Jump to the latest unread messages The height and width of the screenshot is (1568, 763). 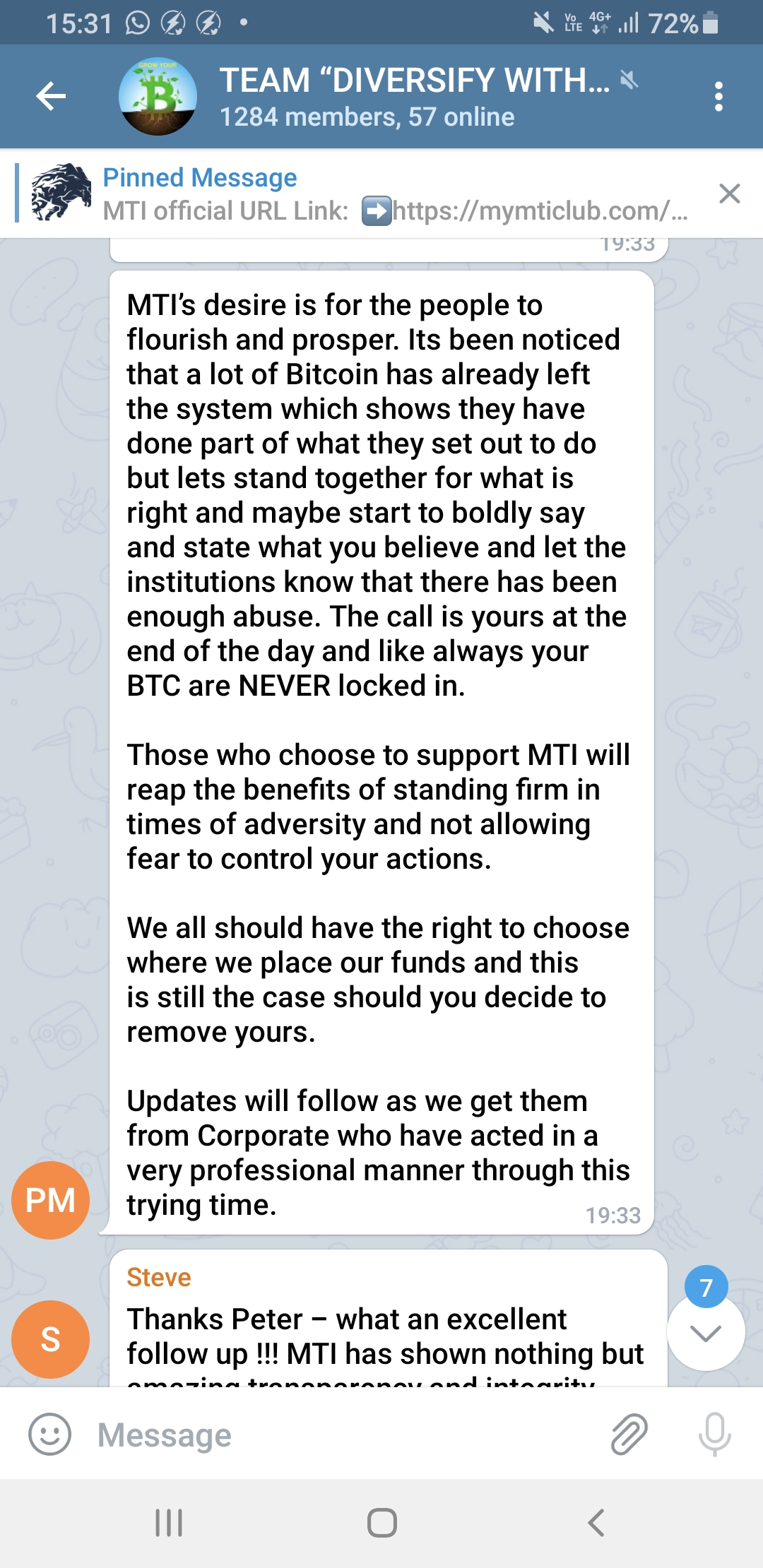tap(705, 1332)
